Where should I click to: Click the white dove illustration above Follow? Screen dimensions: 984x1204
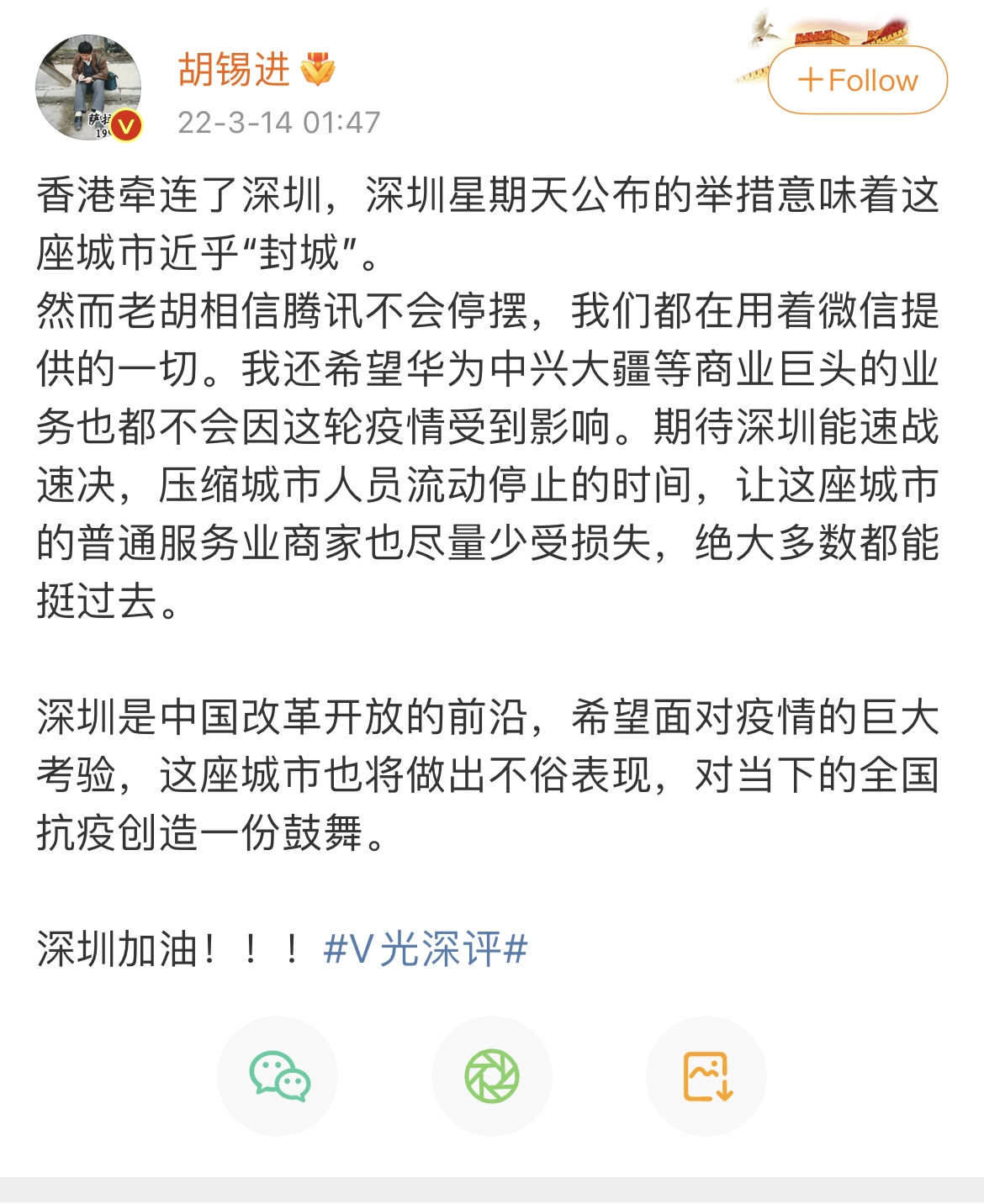[x=762, y=31]
